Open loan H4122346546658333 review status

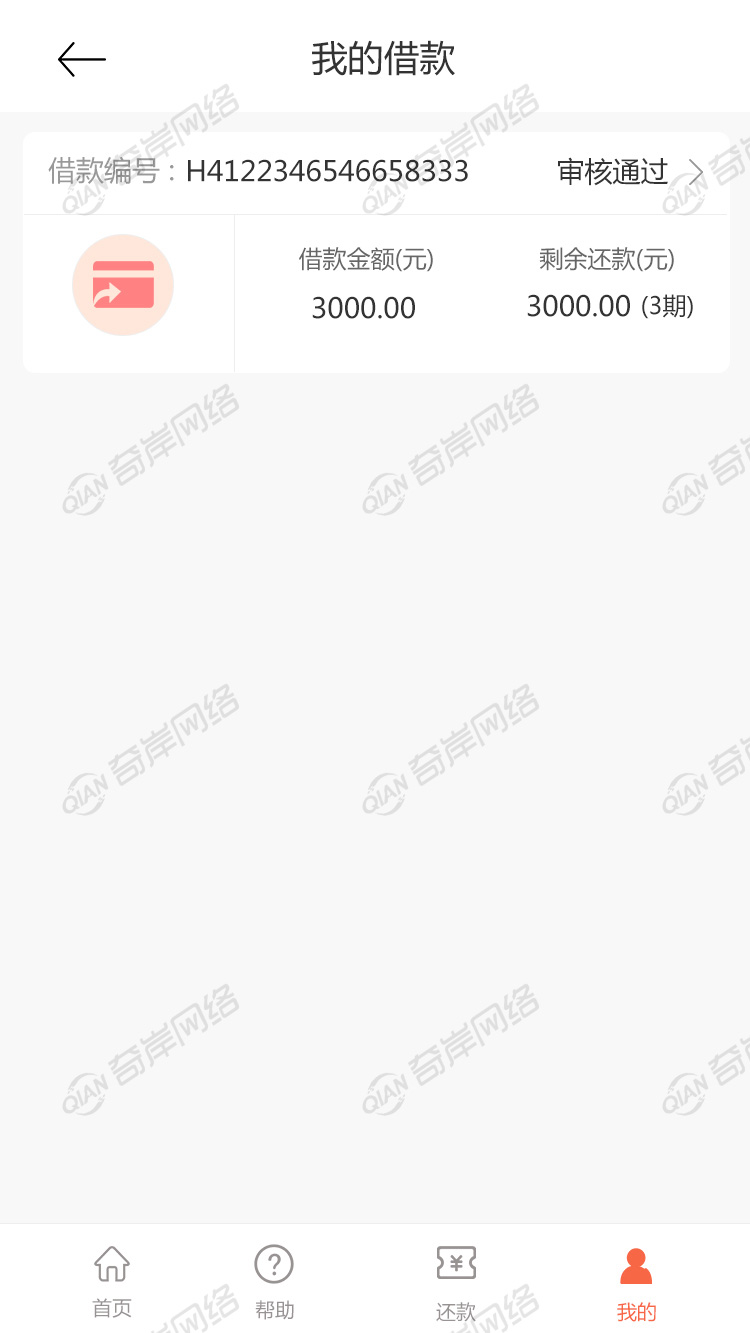tap(630, 172)
